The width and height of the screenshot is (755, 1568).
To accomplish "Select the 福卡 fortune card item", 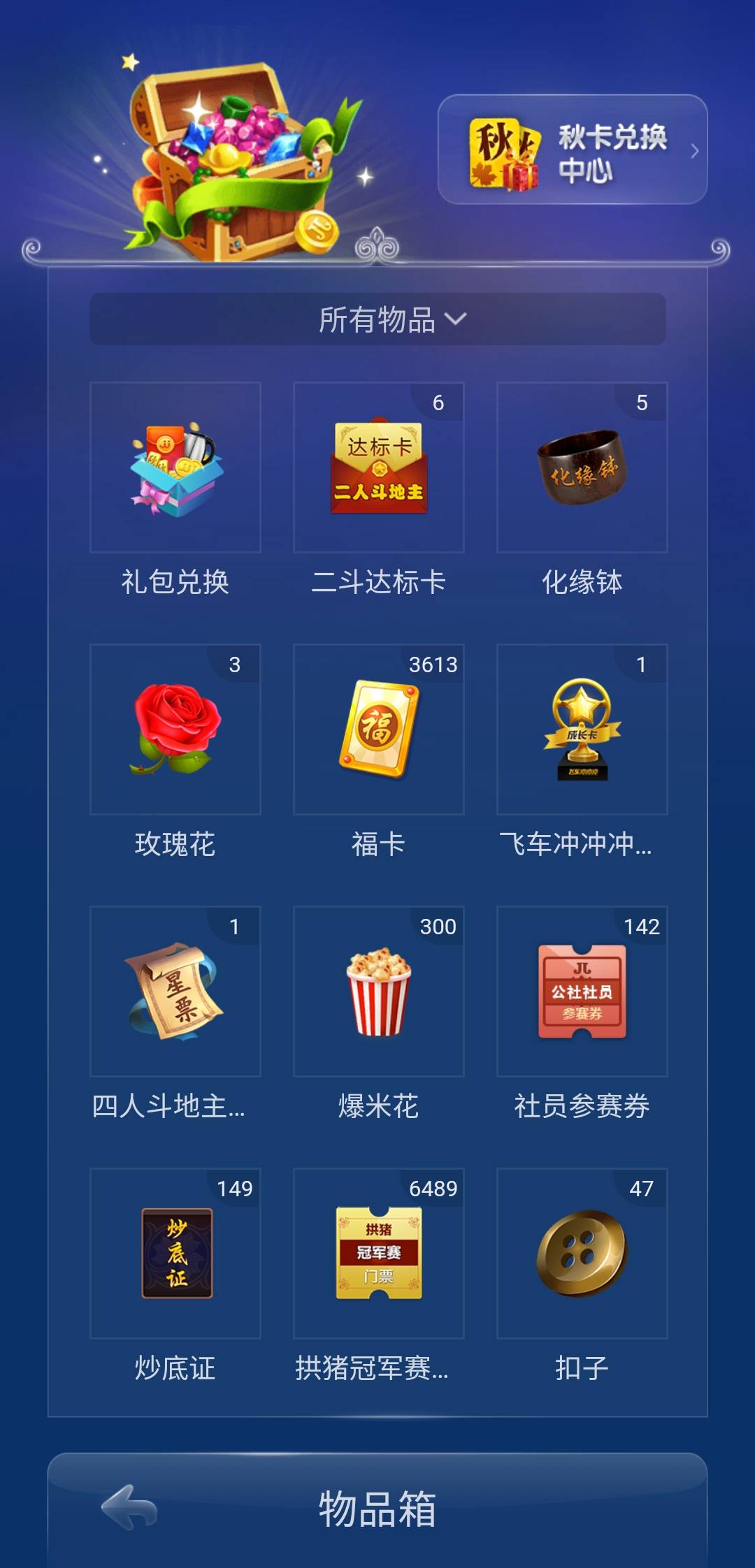I will point(378,732).
